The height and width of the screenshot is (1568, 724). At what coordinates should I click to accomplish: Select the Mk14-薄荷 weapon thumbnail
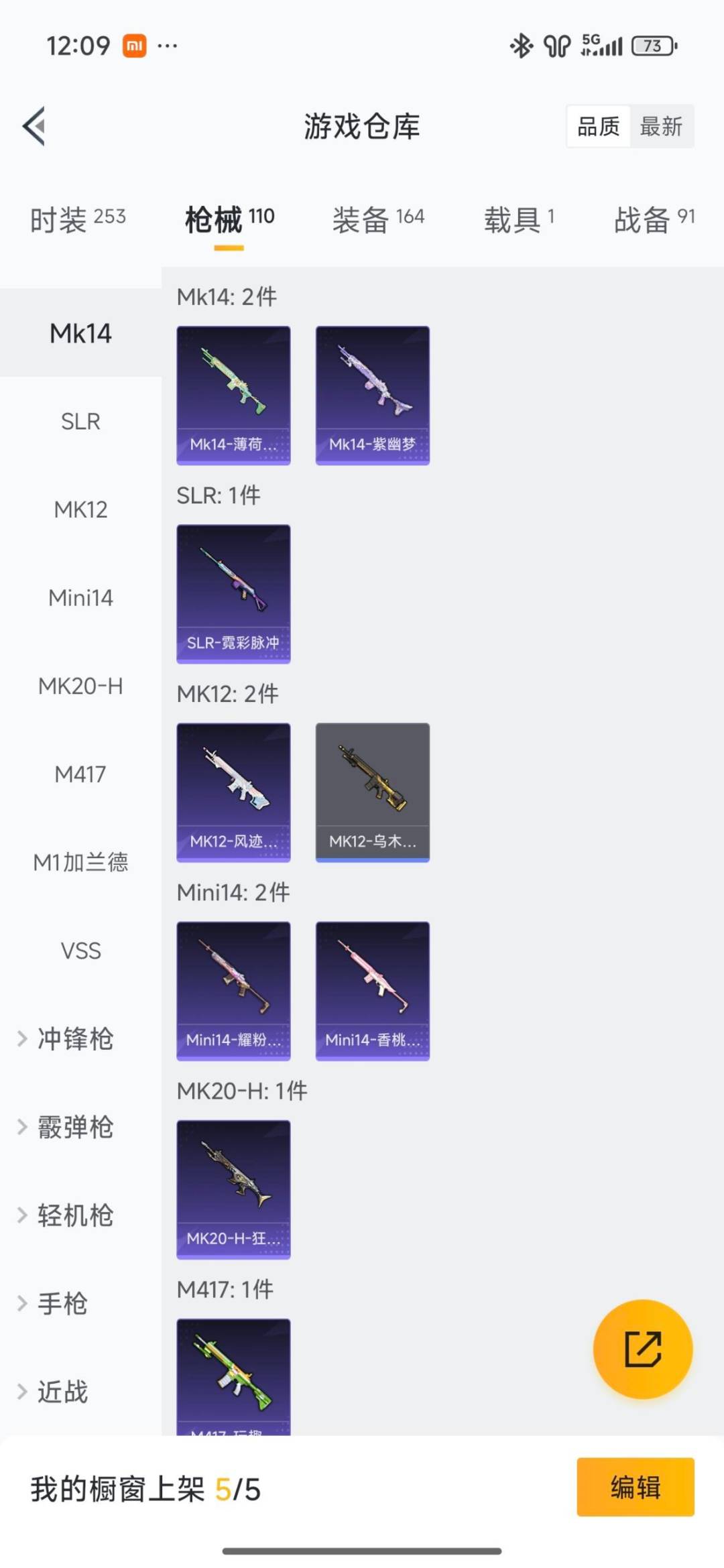[233, 394]
